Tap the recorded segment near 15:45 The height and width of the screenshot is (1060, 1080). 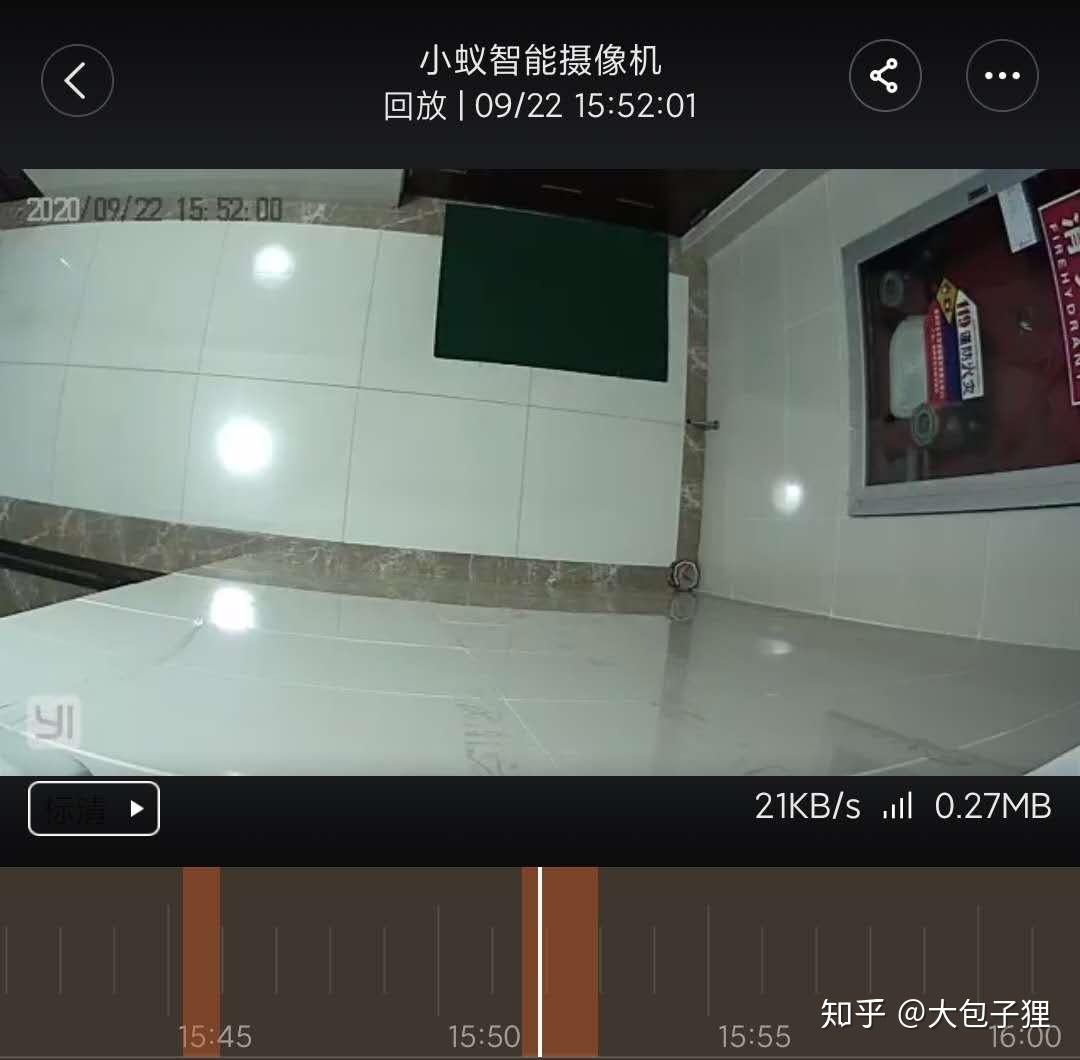pyautogui.click(x=201, y=960)
